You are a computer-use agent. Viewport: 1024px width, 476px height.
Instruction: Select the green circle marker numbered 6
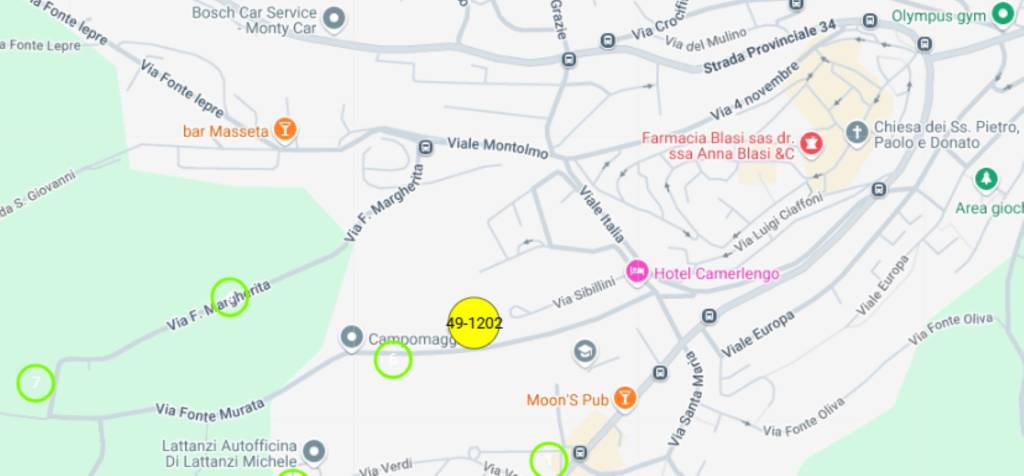pos(393,359)
